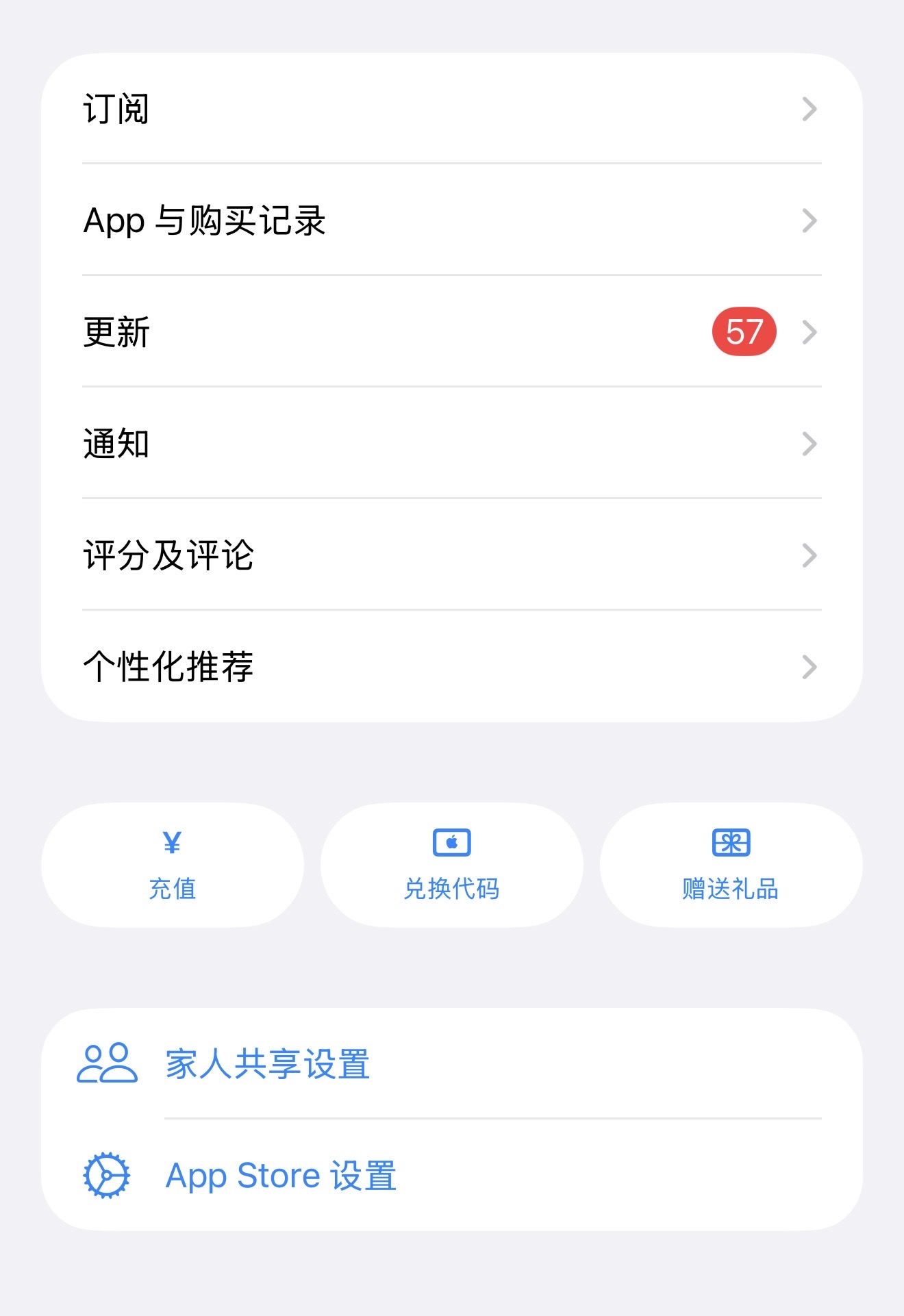Open the 通知 settings row

coord(451,444)
